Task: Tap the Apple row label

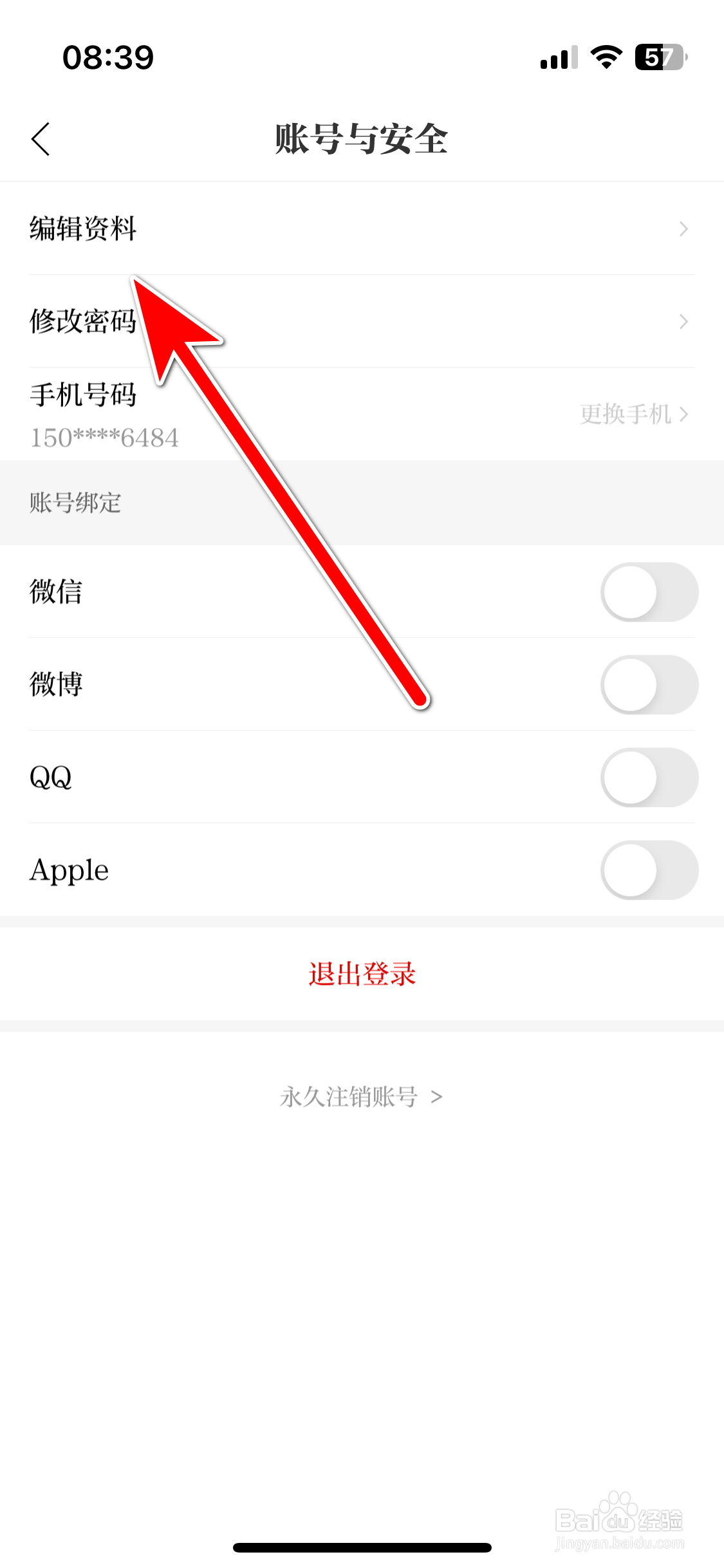Action: click(x=69, y=870)
